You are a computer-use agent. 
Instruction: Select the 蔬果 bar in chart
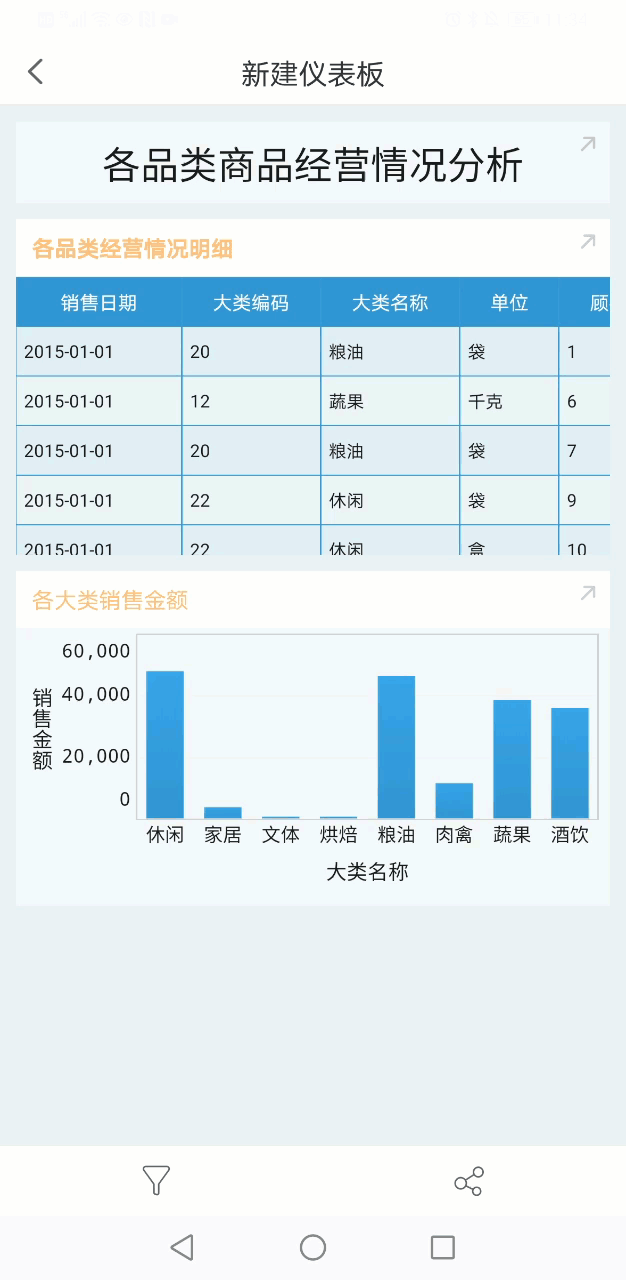coord(512,759)
